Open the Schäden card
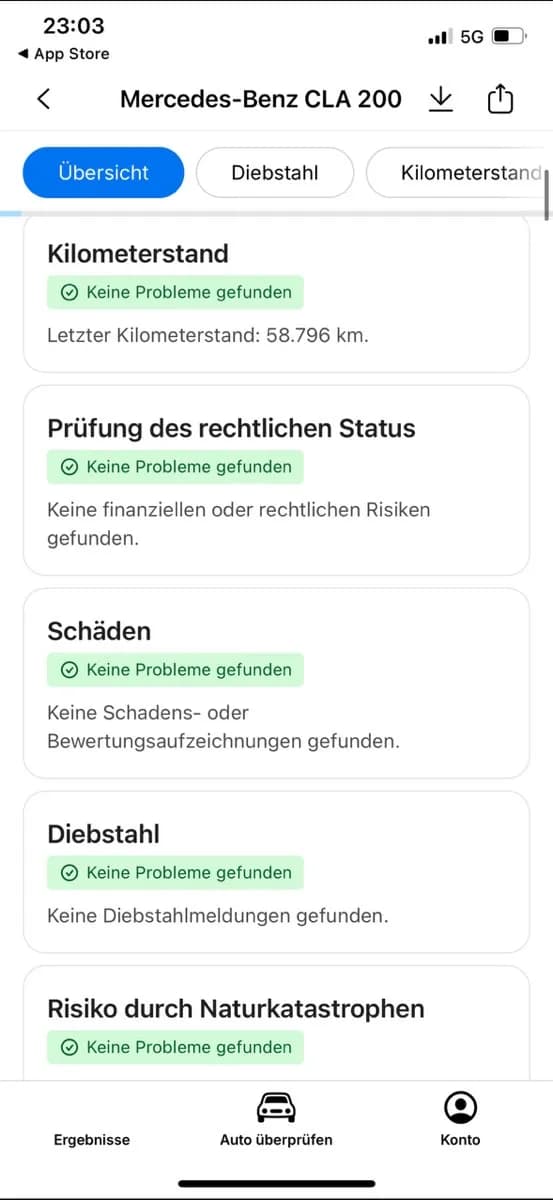 [276, 683]
